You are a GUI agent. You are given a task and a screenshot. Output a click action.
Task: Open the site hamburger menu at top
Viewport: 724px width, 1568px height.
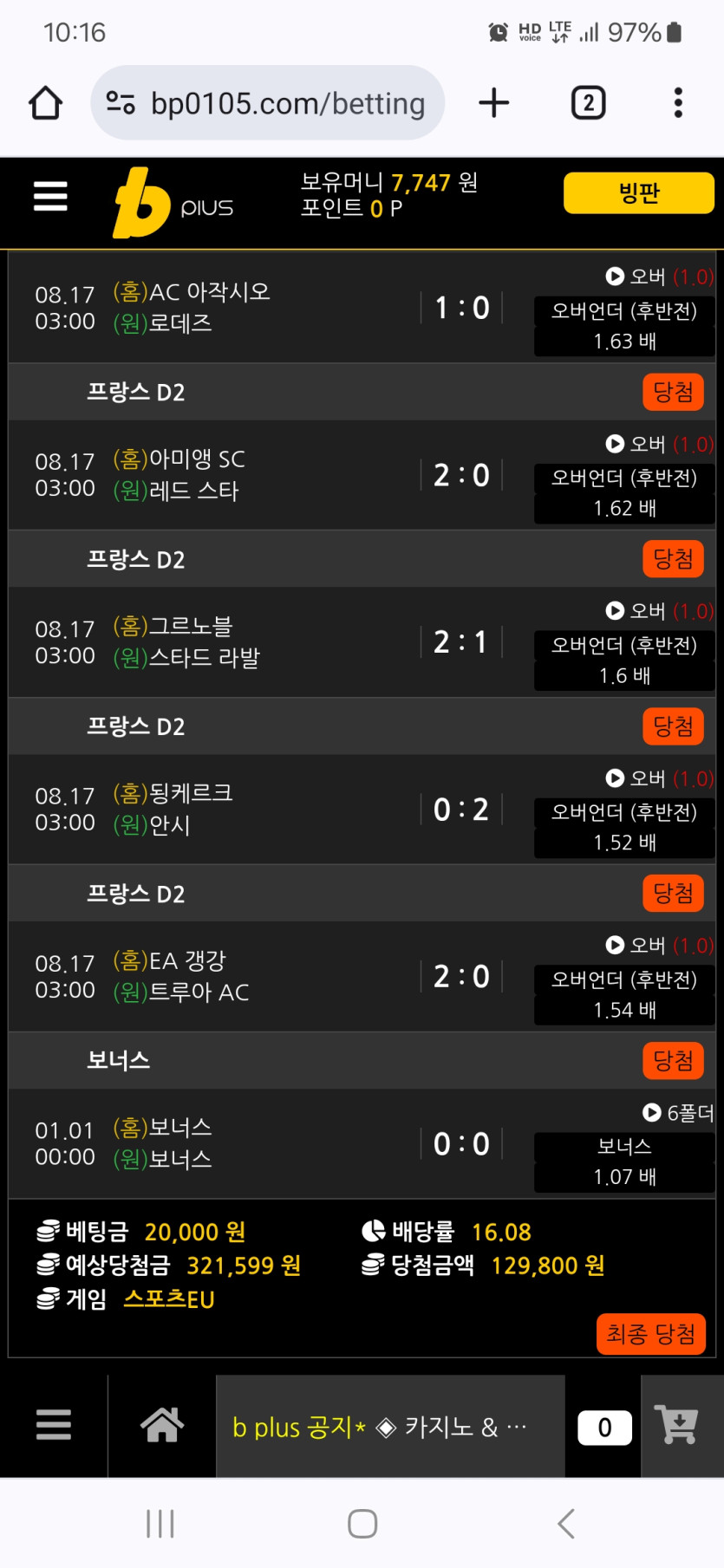pyautogui.click(x=50, y=197)
